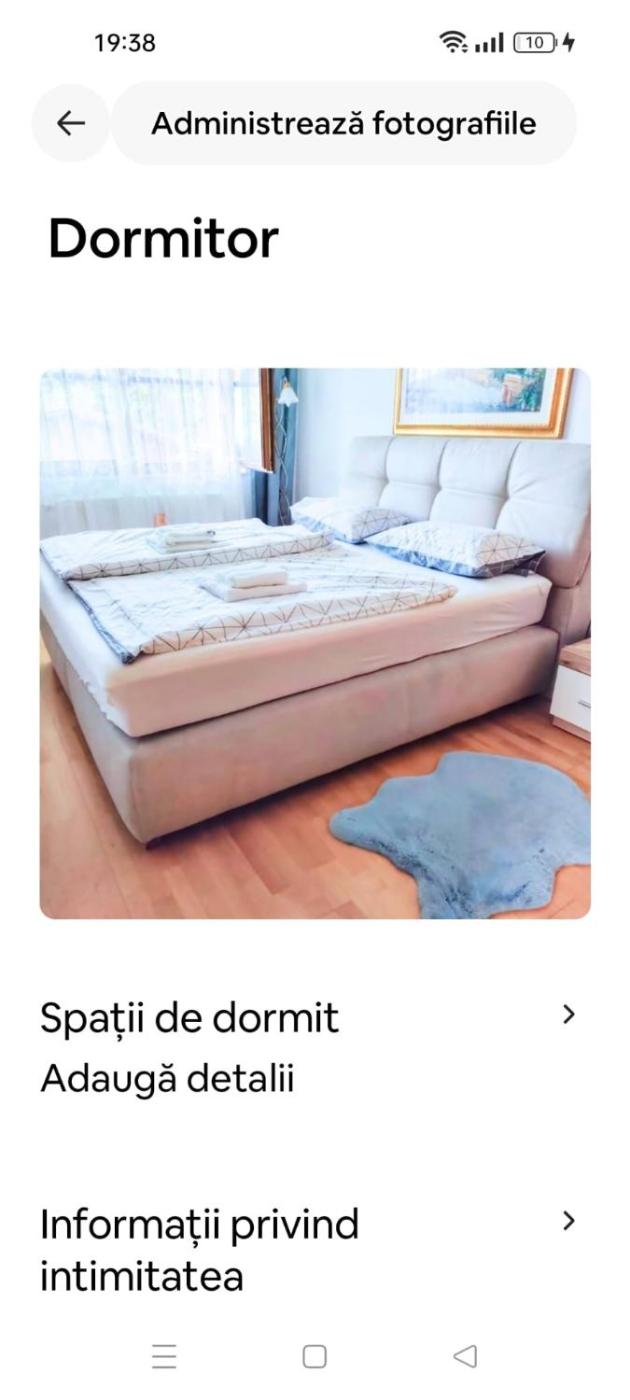This screenshot has width=630, height=1400.
Task: Tap the Administrează fotografiile button
Action: 343,124
